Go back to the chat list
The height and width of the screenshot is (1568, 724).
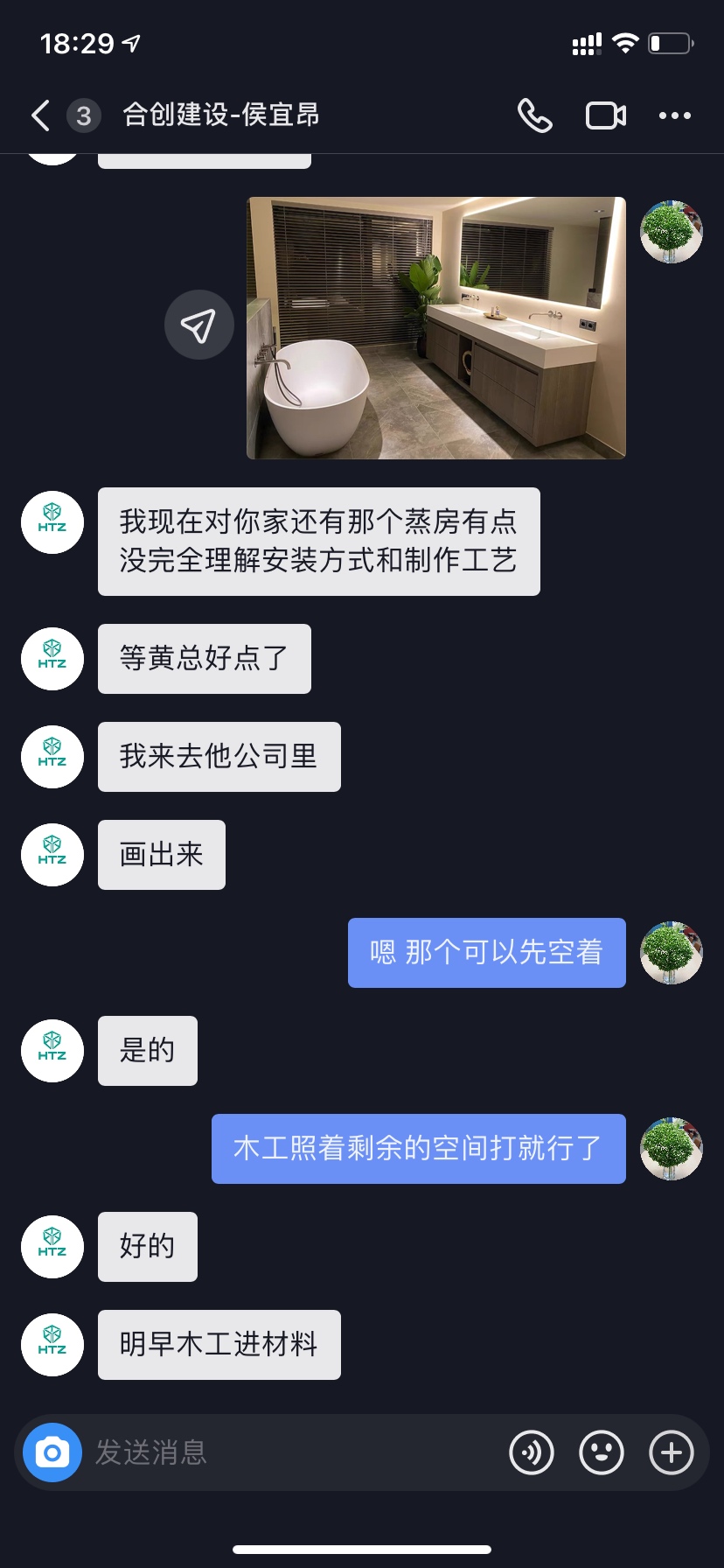pos(40,115)
